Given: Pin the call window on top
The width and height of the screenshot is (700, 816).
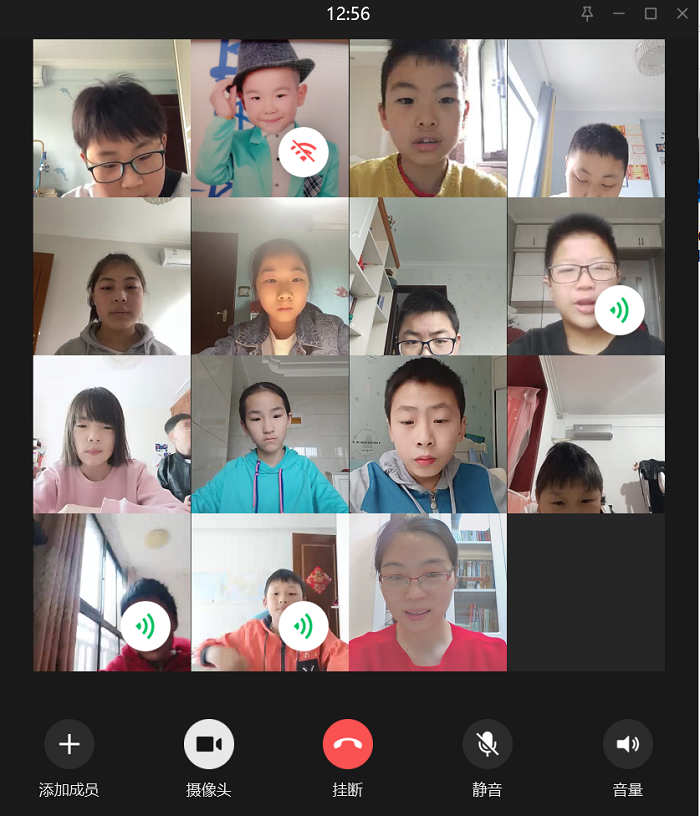Looking at the screenshot, I should pyautogui.click(x=587, y=14).
